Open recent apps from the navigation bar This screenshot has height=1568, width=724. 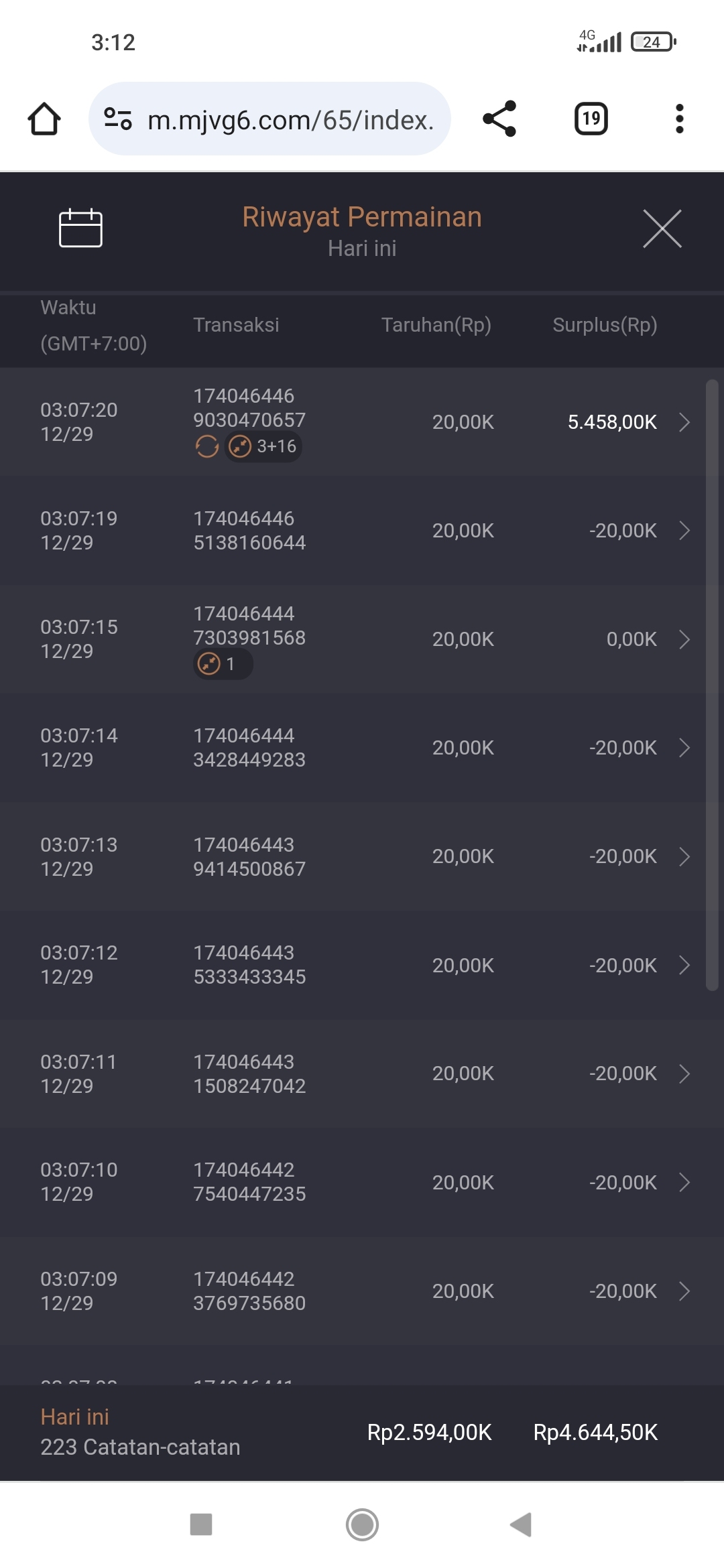tap(201, 1524)
